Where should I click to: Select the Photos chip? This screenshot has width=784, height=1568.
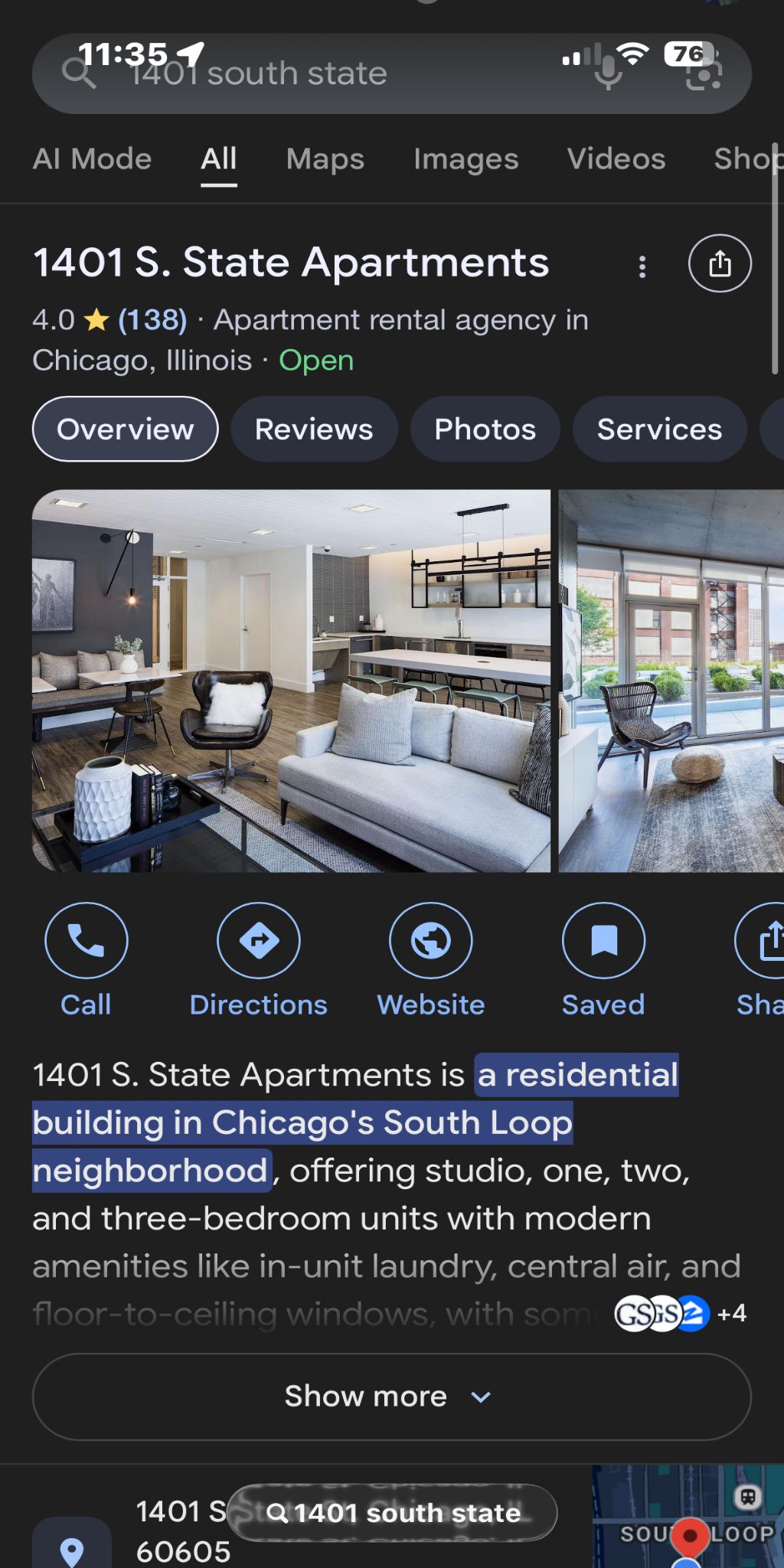(485, 430)
